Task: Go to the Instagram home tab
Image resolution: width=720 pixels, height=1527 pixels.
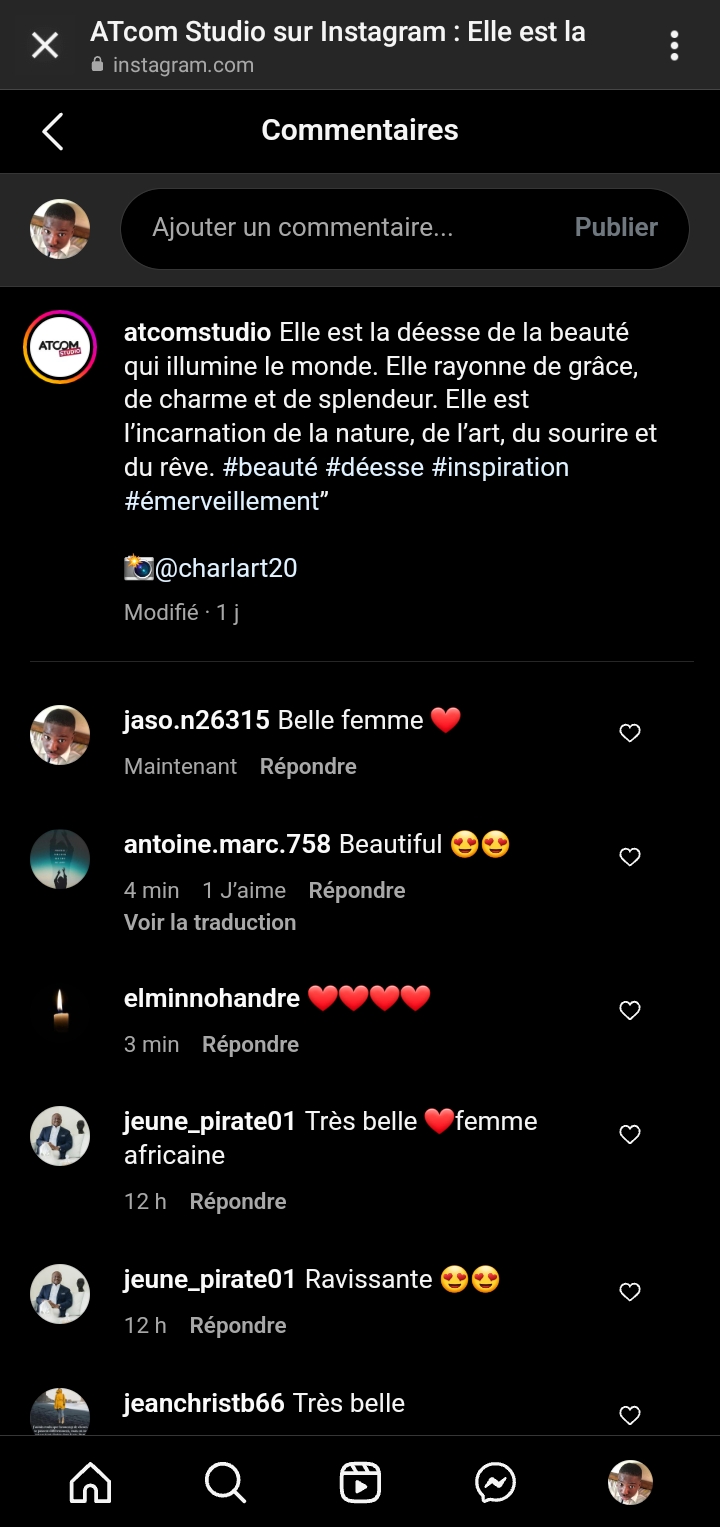Action: [x=90, y=1483]
